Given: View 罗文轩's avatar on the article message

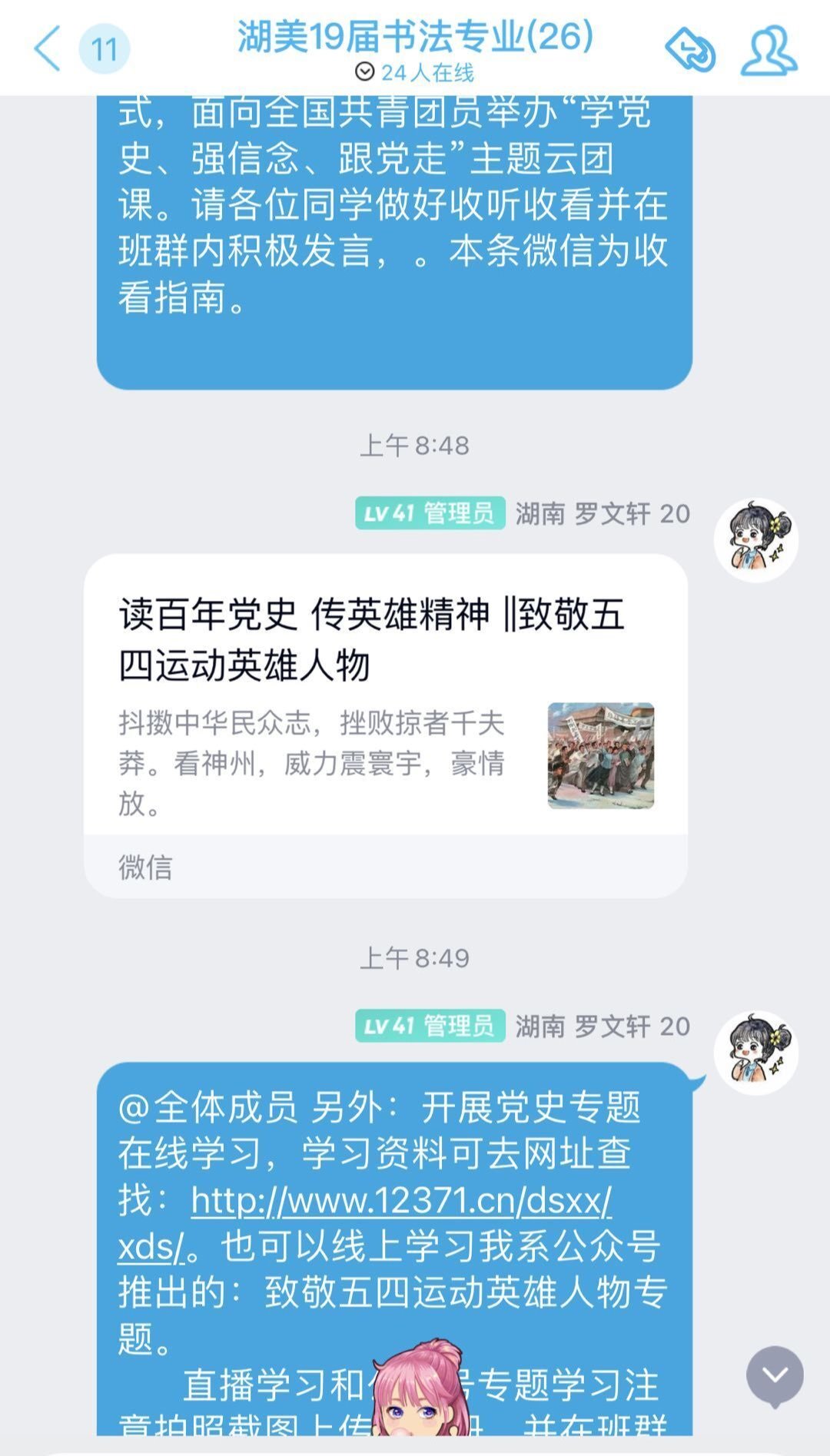Looking at the screenshot, I should pyautogui.click(x=755, y=540).
